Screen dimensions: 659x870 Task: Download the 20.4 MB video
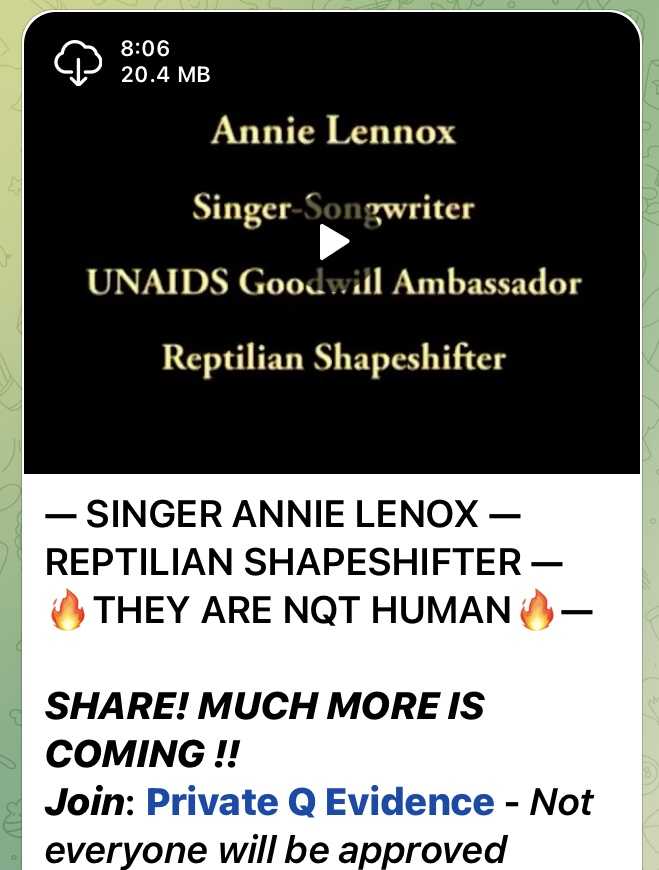point(78,62)
